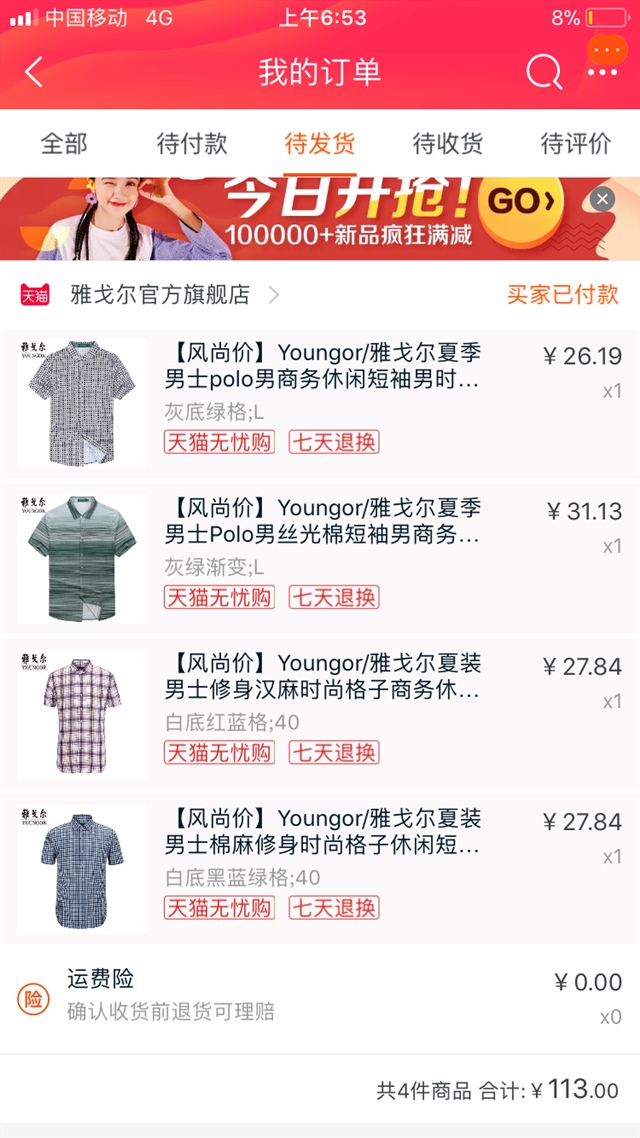The height and width of the screenshot is (1138, 640).
Task: Search my orders
Action: 544,72
